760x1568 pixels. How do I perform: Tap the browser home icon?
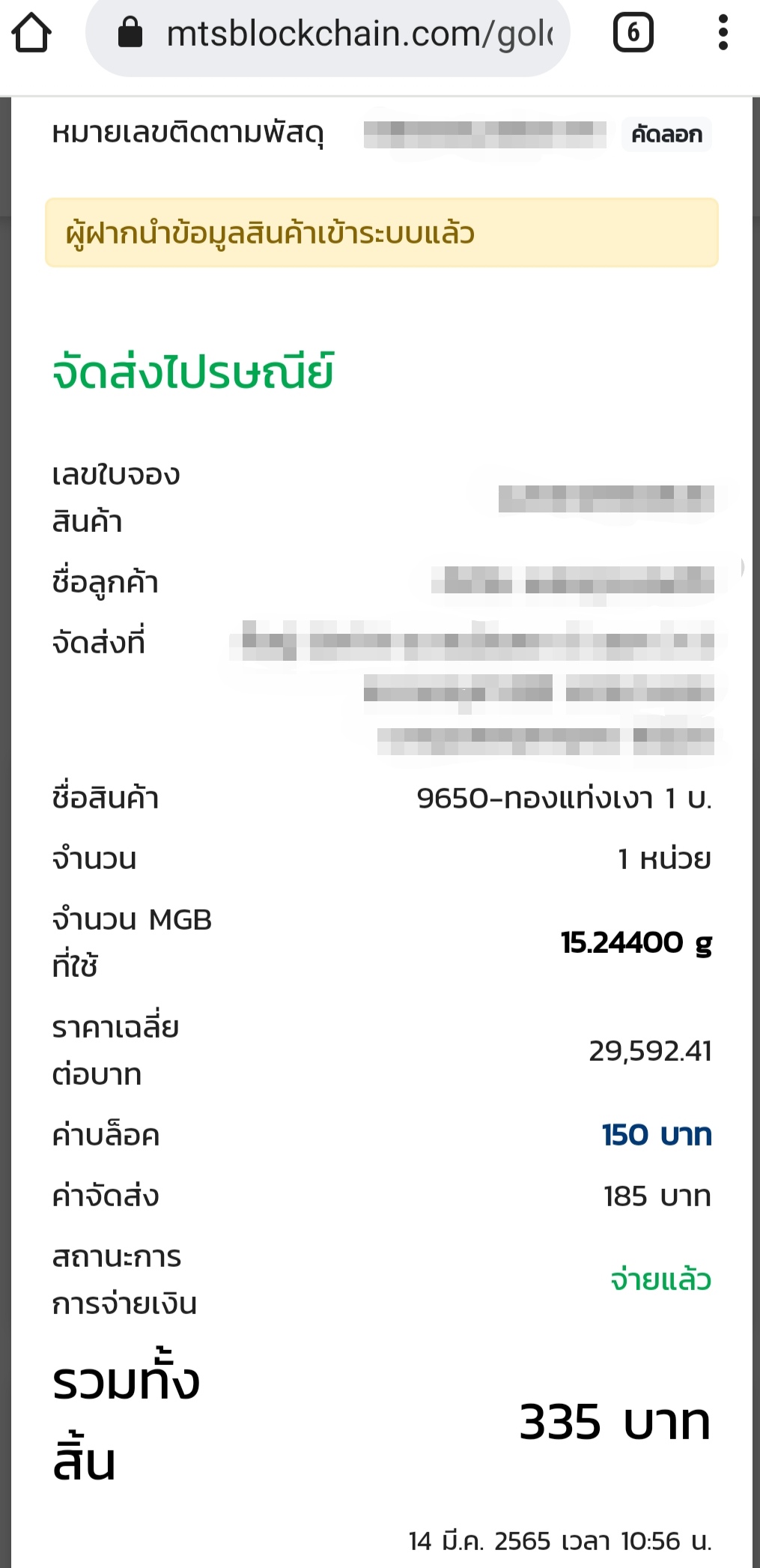pos(31,33)
